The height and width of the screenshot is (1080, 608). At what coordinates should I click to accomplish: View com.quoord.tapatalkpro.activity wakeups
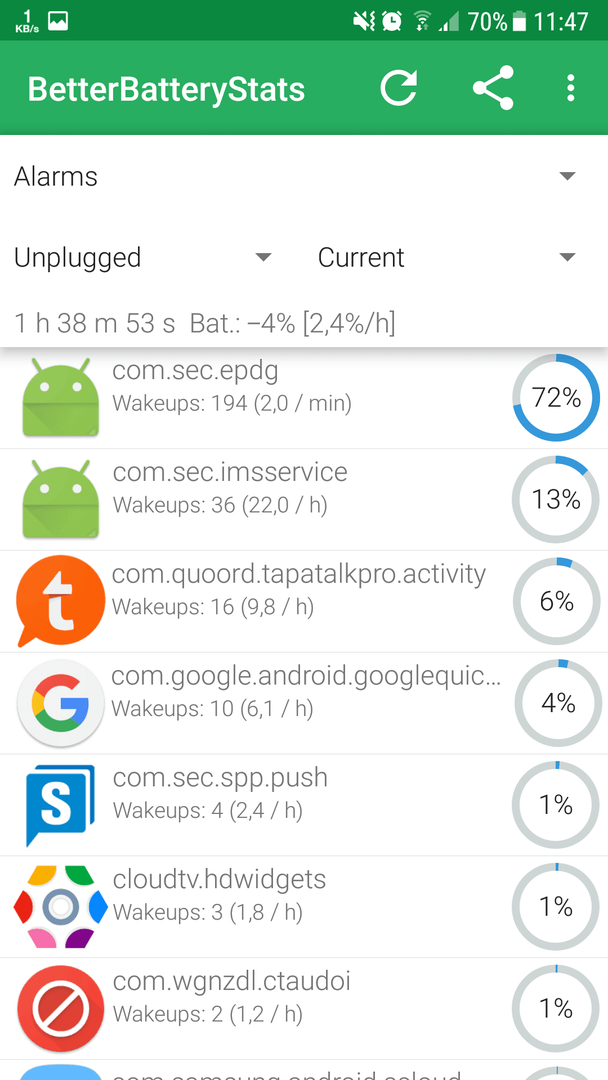point(304,601)
